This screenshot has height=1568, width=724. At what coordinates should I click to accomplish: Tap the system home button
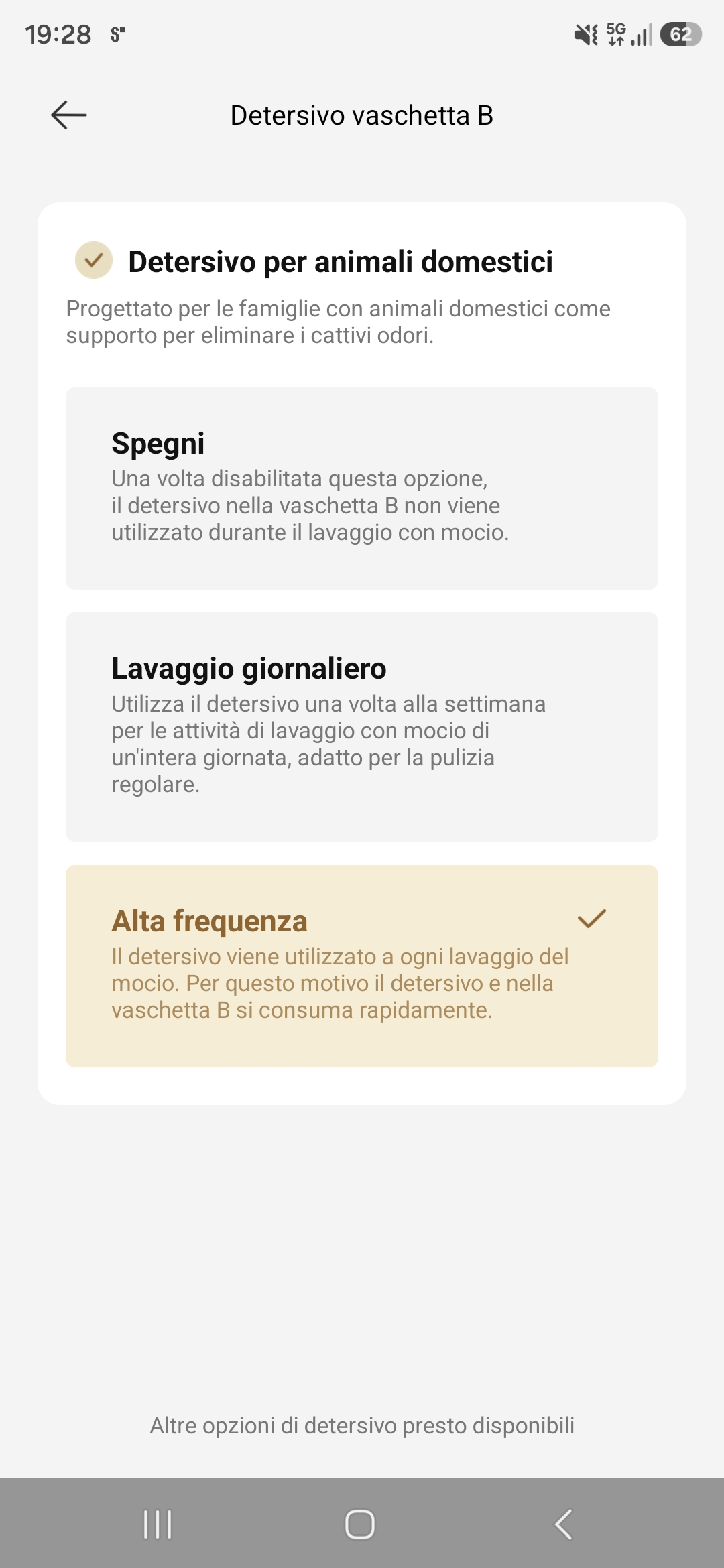point(360,1524)
